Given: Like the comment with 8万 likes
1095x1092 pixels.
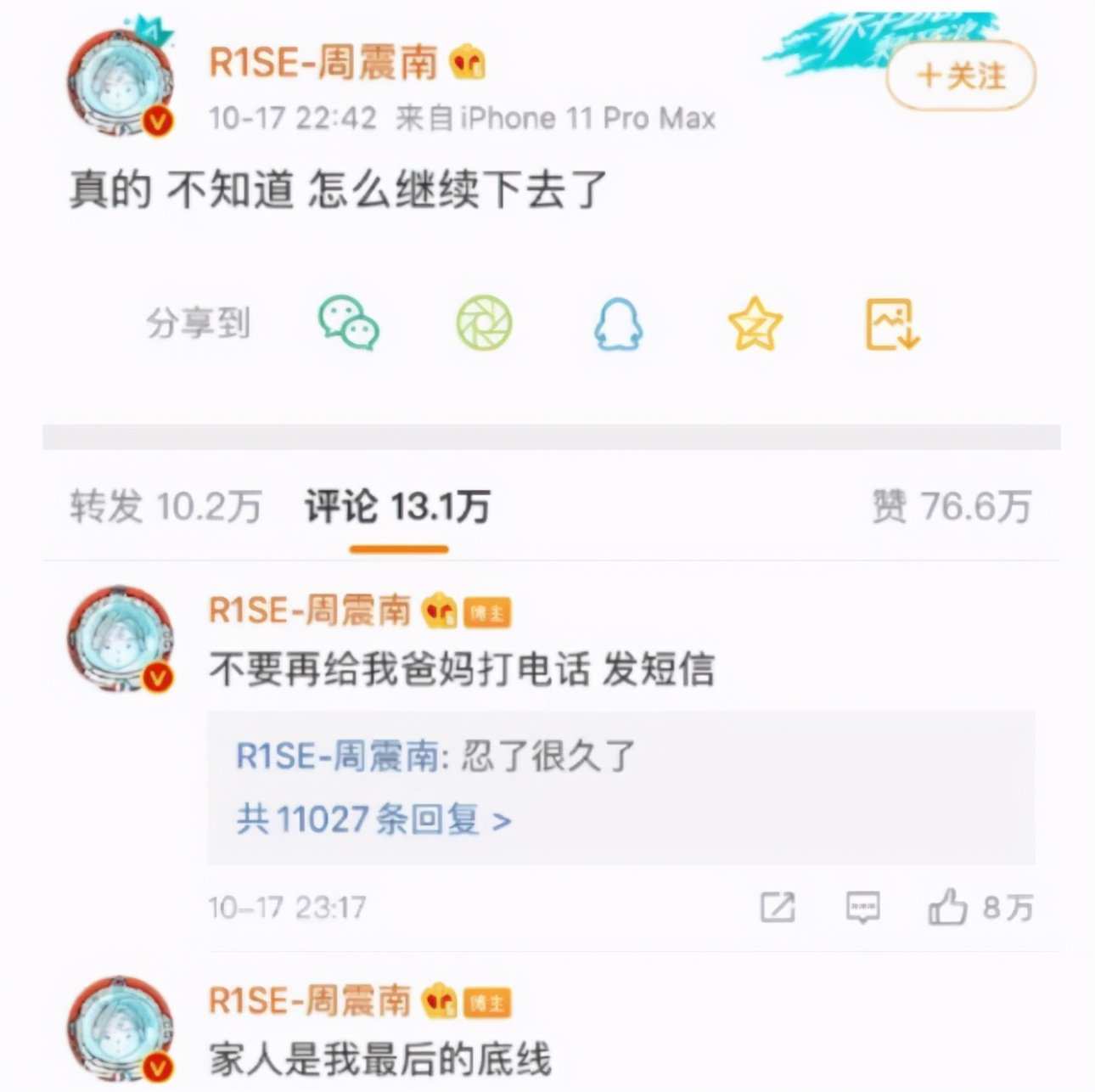Looking at the screenshot, I should click(x=948, y=908).
